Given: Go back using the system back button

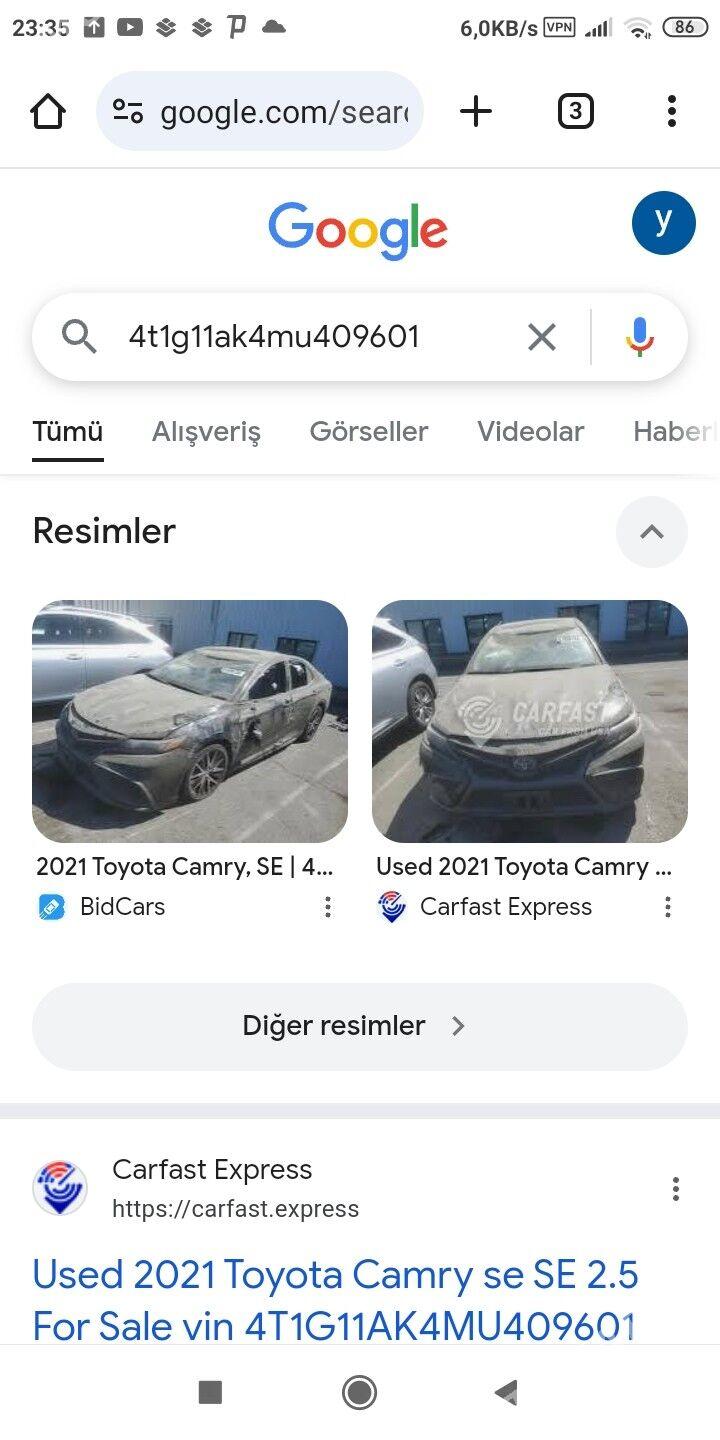Looking at the screenshot, I should tap(507, 1392).
